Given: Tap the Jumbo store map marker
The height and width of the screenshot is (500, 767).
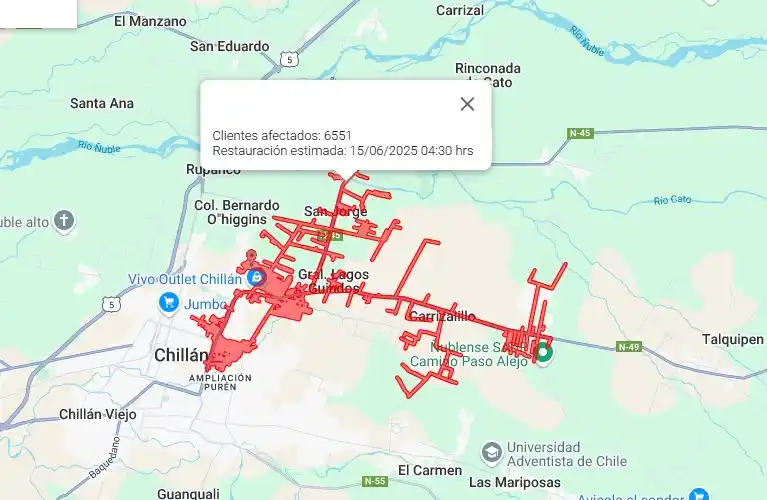Looking at the screenshot, I should tap(168, 302).
